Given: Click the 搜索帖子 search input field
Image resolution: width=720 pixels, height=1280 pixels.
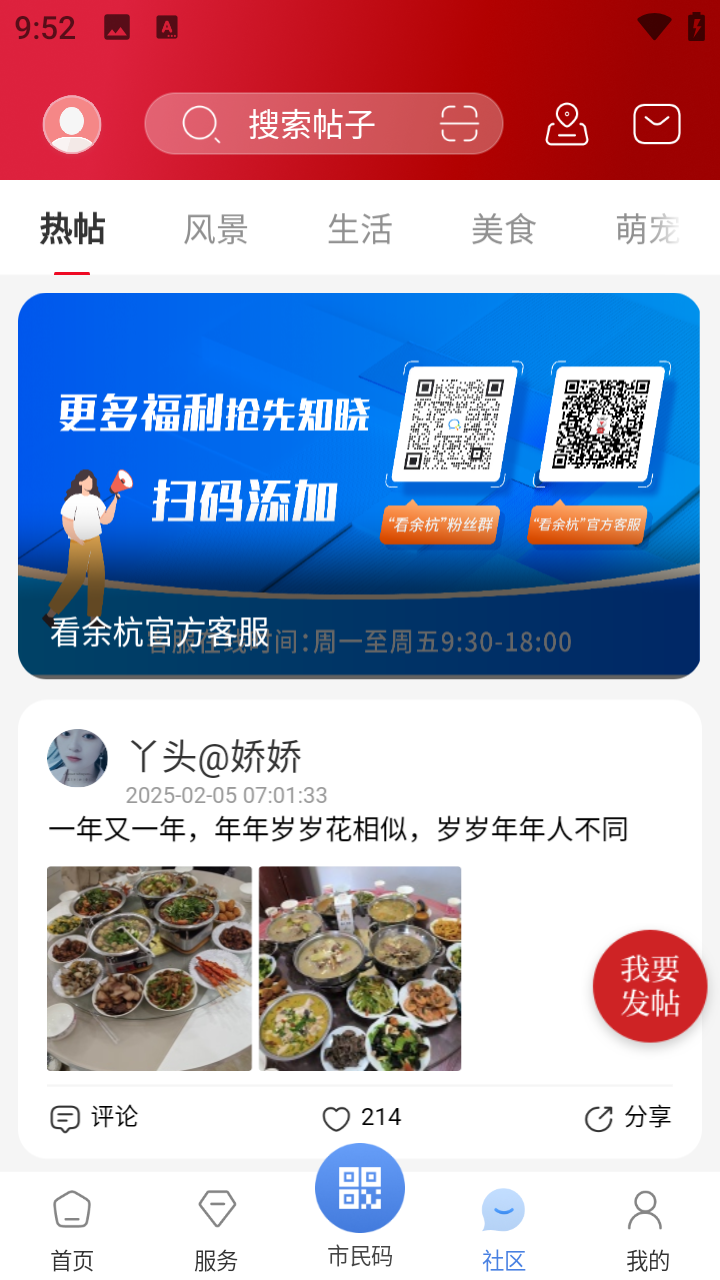Looking at the screenshot, I should 310,123.
